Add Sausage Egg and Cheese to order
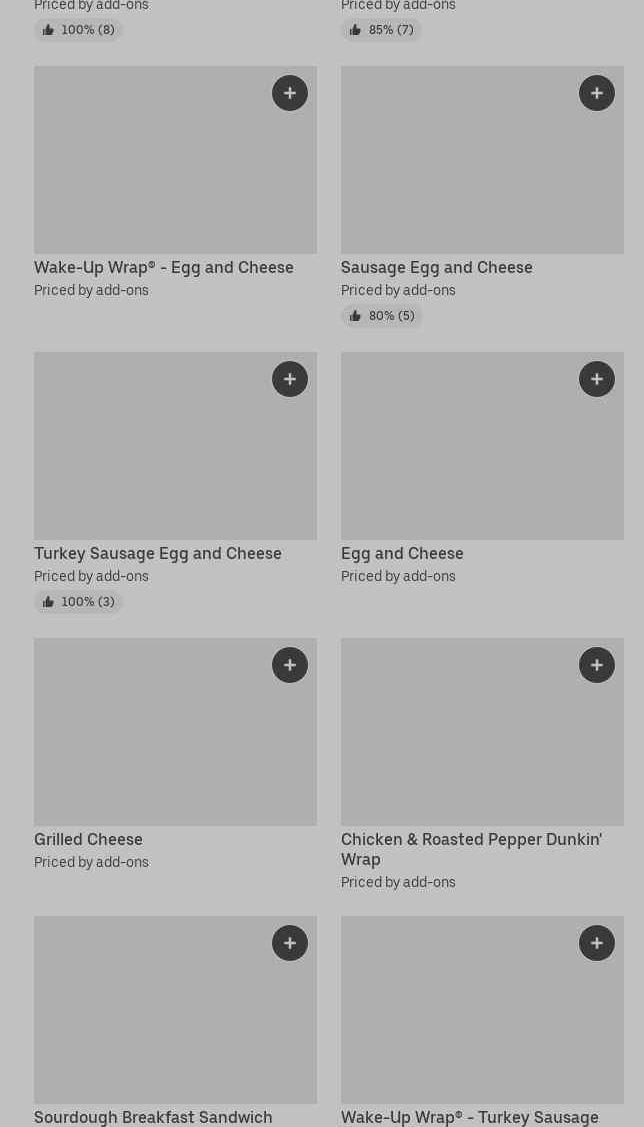644x1127 pixels. pyautogui.click(x=597, y=93)
